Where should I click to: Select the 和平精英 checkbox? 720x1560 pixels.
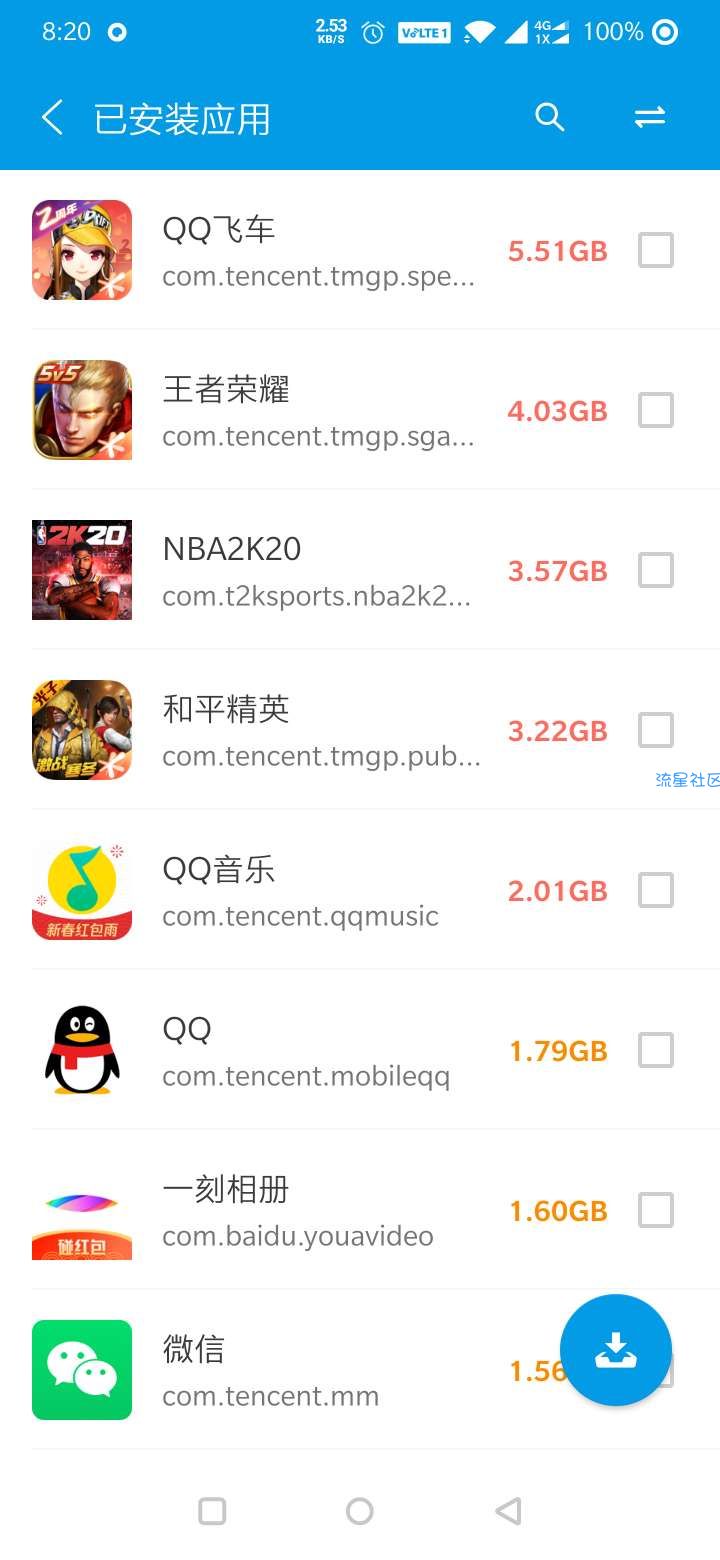(x=656, y=730)
